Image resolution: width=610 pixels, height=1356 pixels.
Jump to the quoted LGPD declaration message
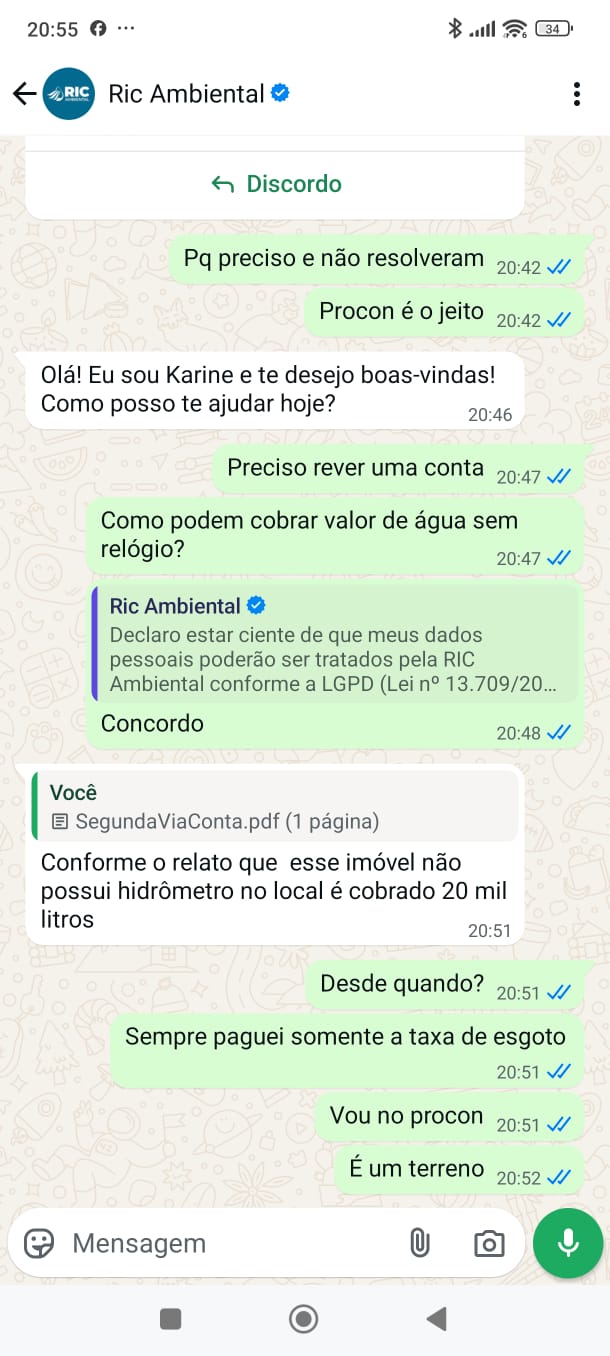pos(334,645)
